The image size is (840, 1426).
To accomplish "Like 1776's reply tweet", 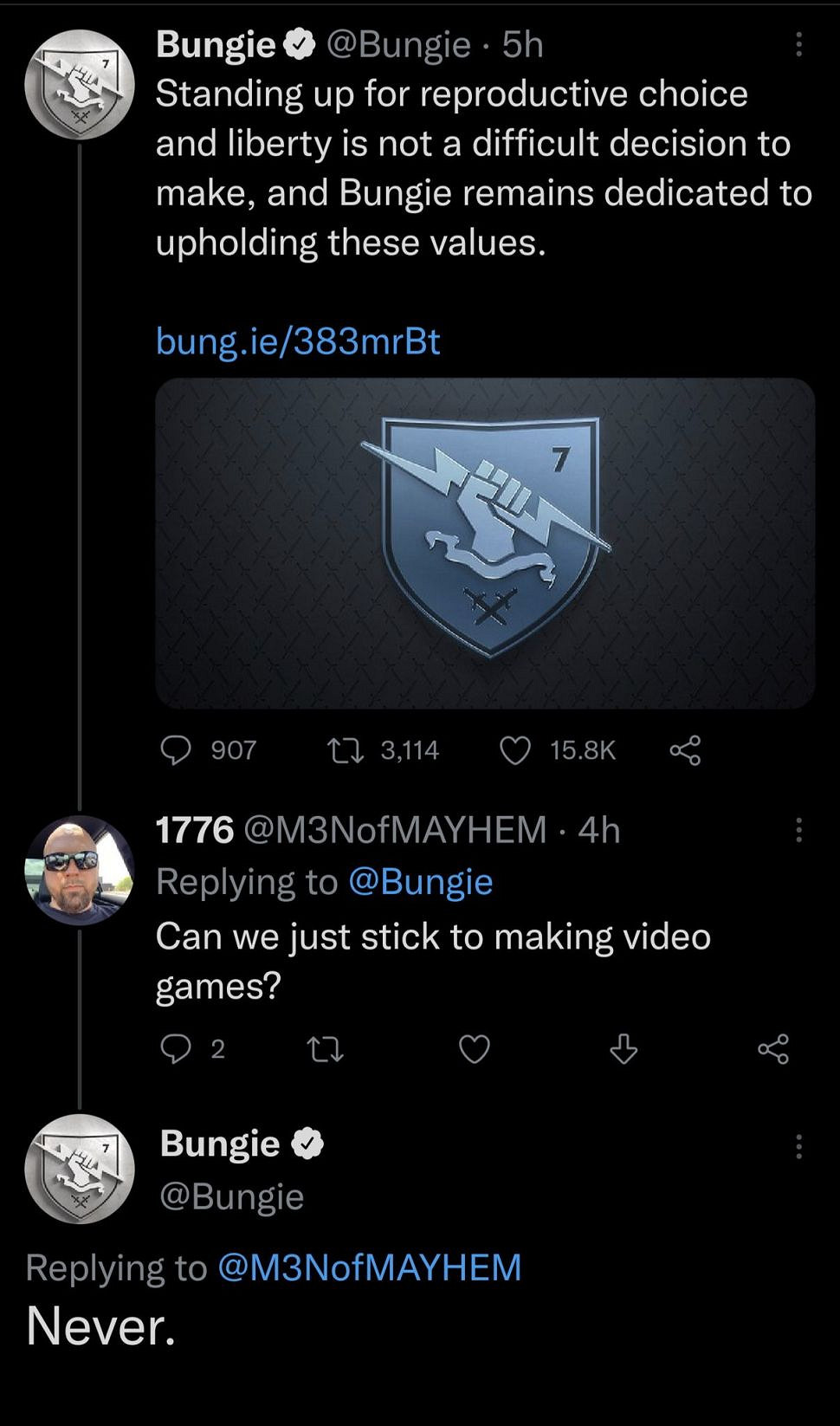I will click(475, 1048).
